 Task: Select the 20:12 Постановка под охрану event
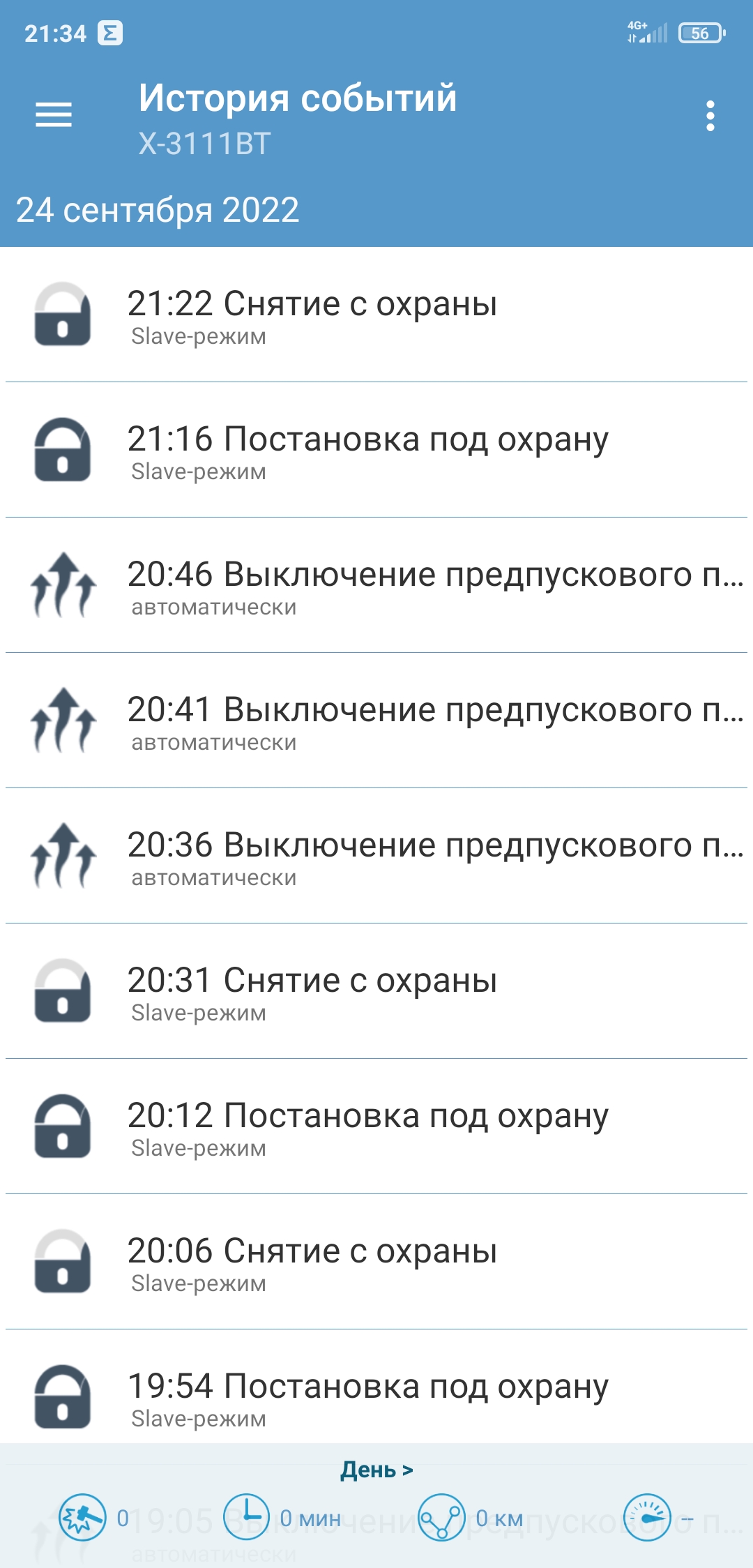[x=376, y=1127]
